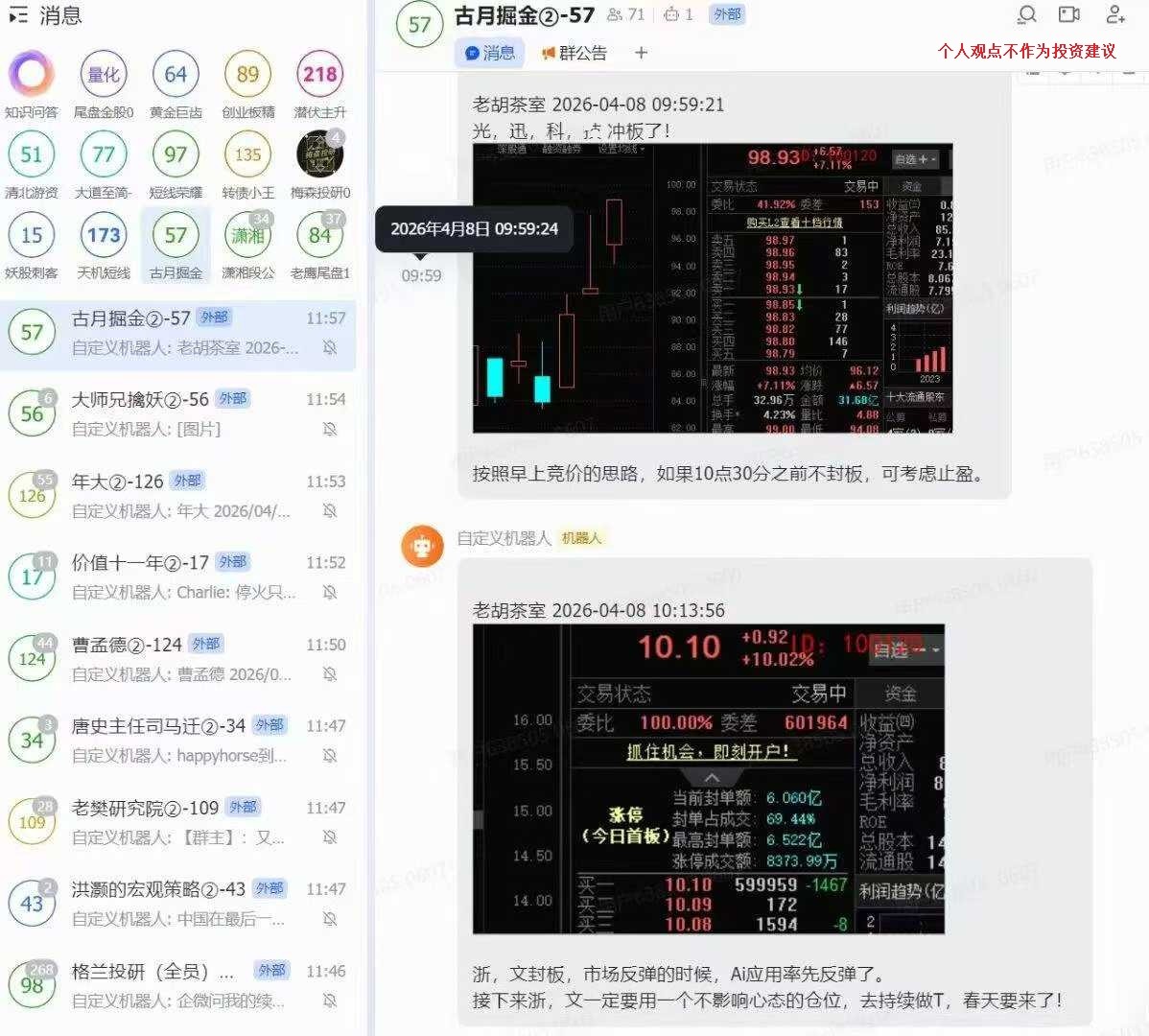View the 10:13 limit-up screenshot image
The width and height of the screenshot is (1149, 1036).
(708, 779)
